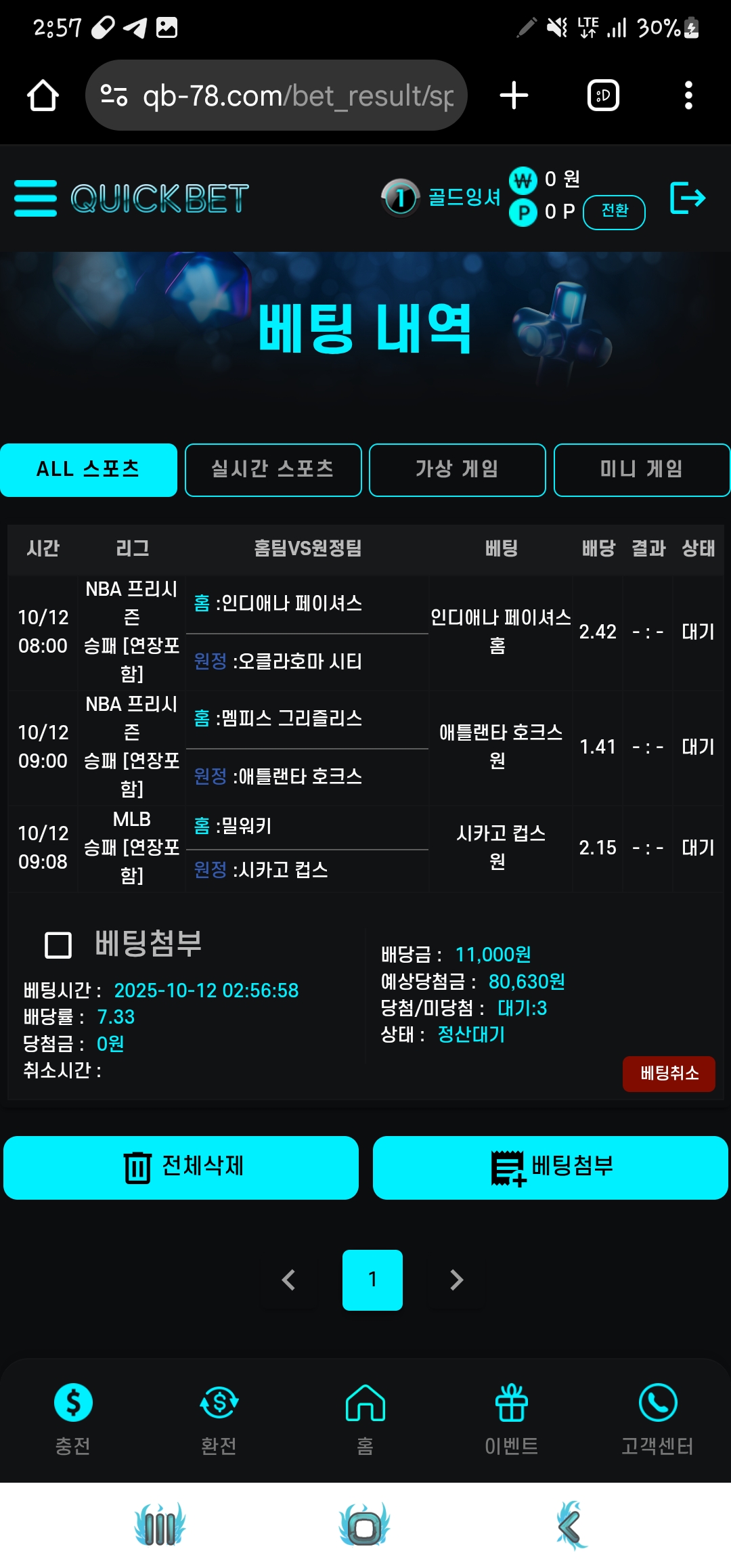Screen dimensions: 731x1568
Task: Select the ALL 스포츠 tab
Action: tap(89, 470)
